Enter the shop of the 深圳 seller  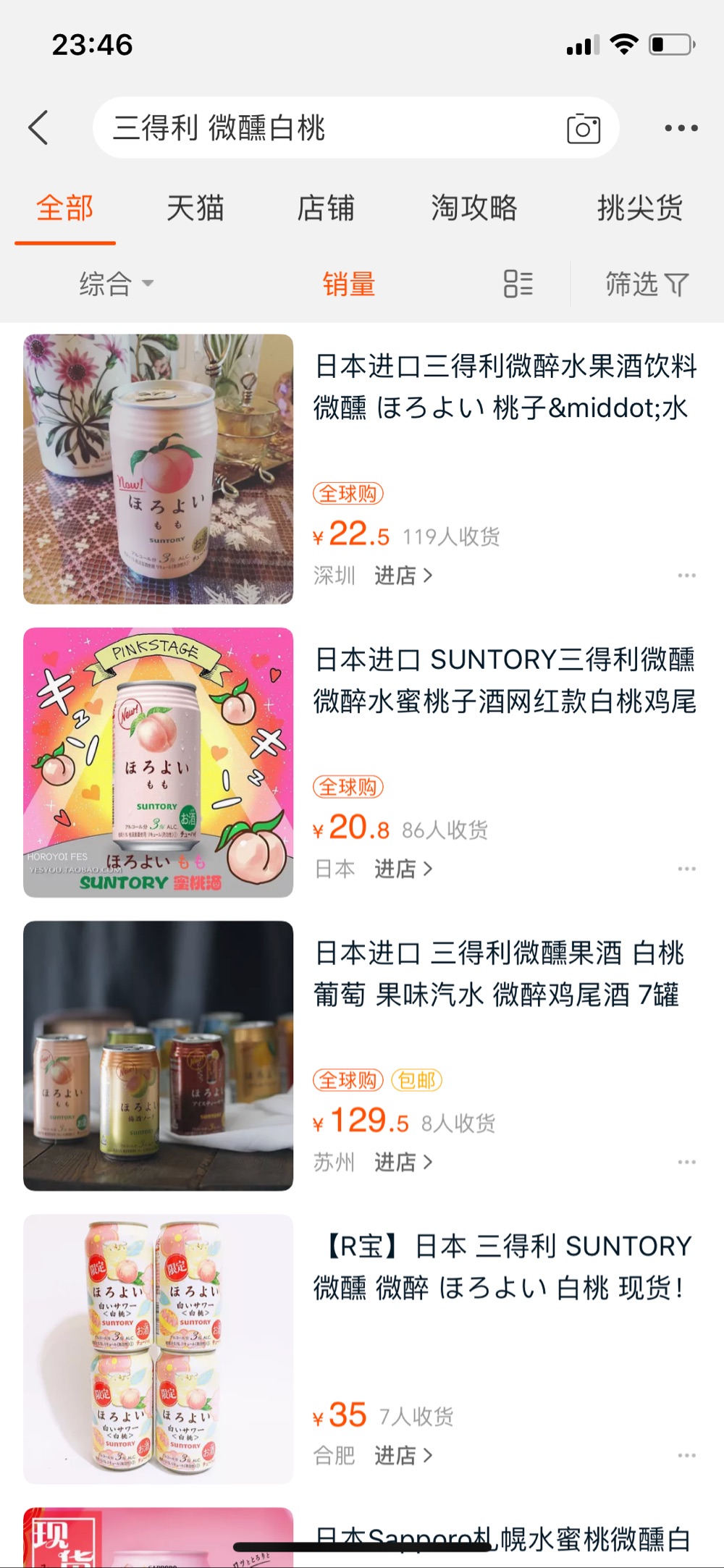tap(403, 576)
